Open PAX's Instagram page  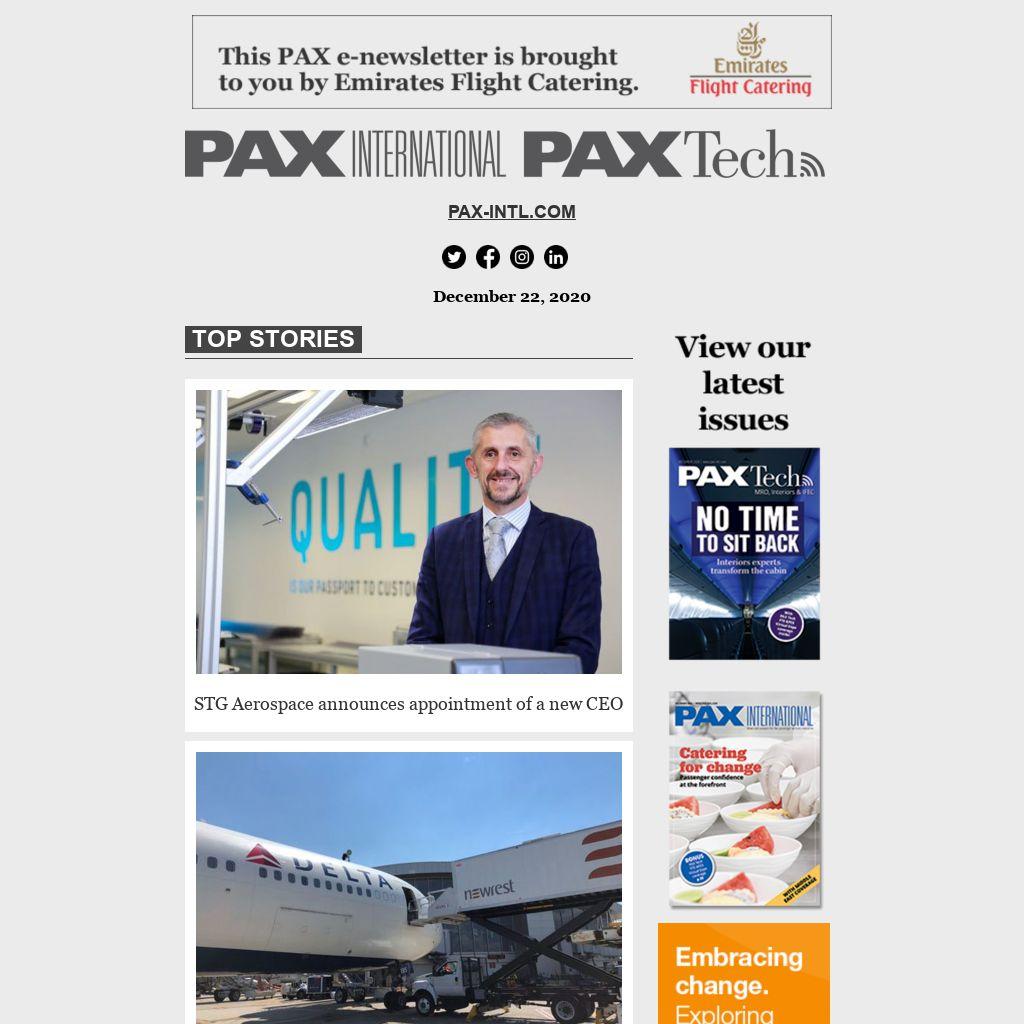point(522,257)
